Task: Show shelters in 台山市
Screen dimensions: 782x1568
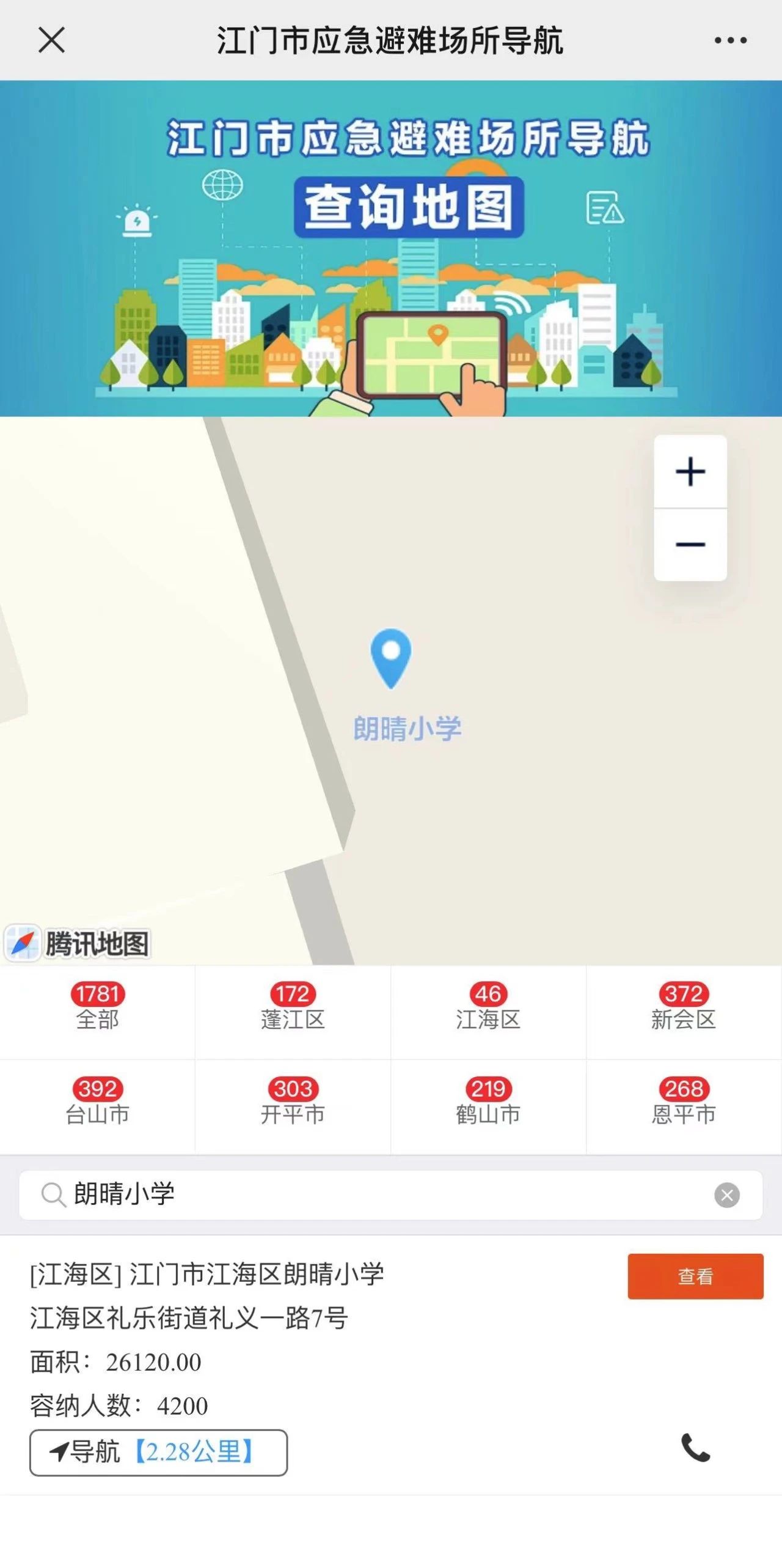Action: [98, 1106]
